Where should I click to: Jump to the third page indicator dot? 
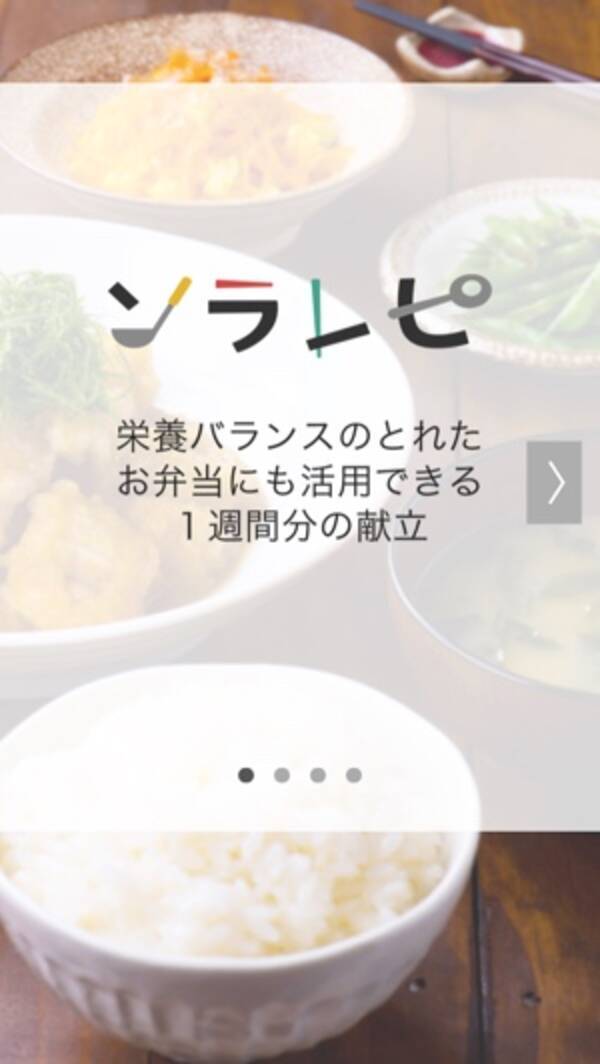318,774
